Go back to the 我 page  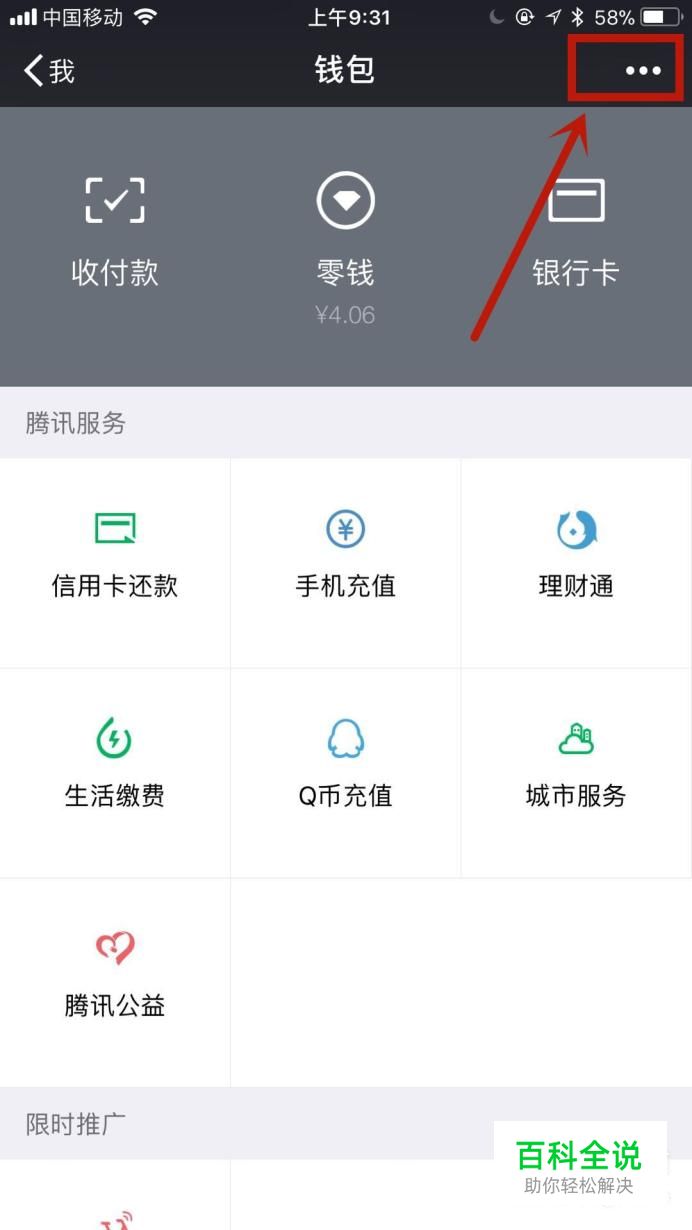click(49, 70)
